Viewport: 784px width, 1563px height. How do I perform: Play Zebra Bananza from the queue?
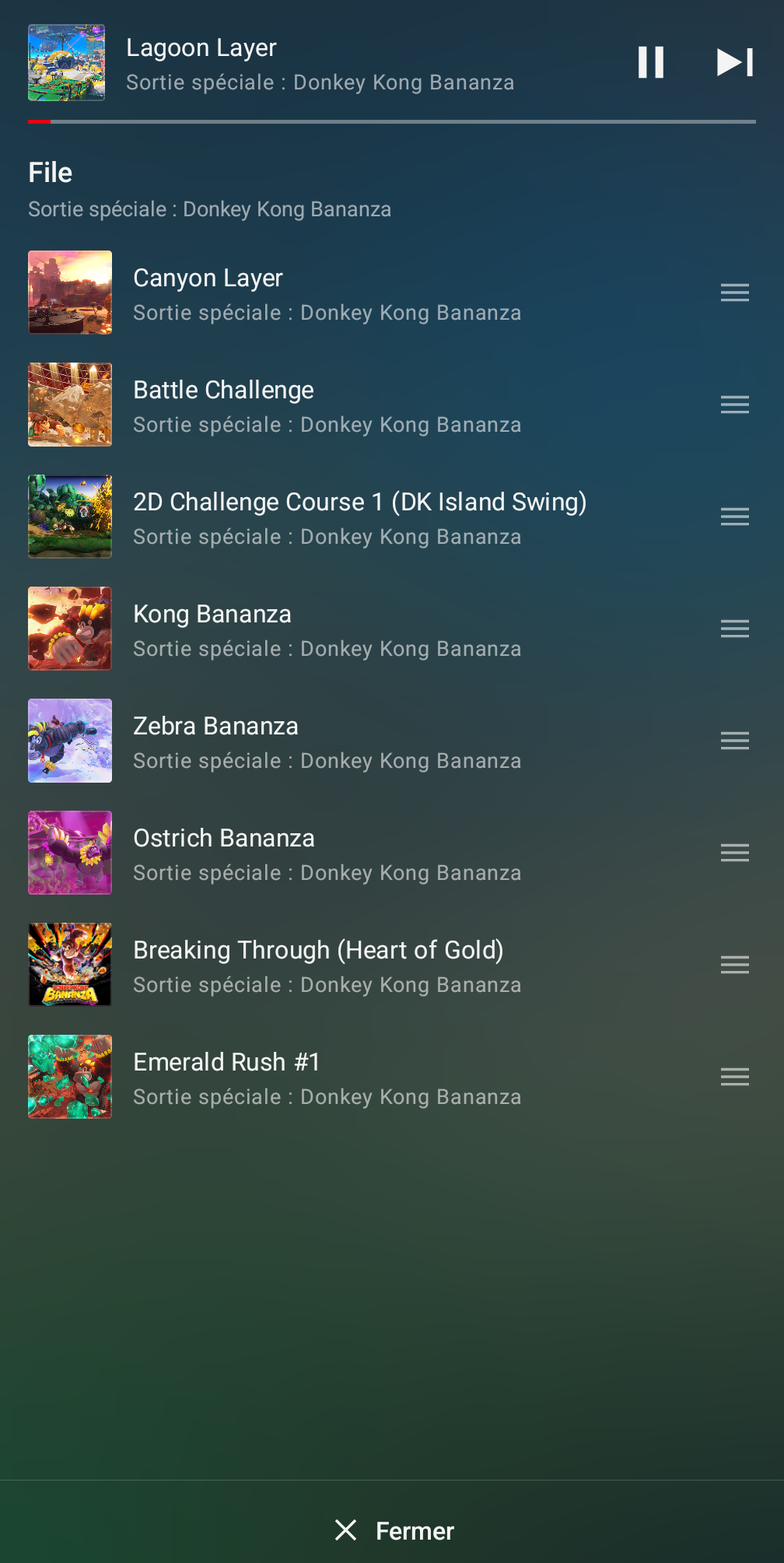(327, 741)
